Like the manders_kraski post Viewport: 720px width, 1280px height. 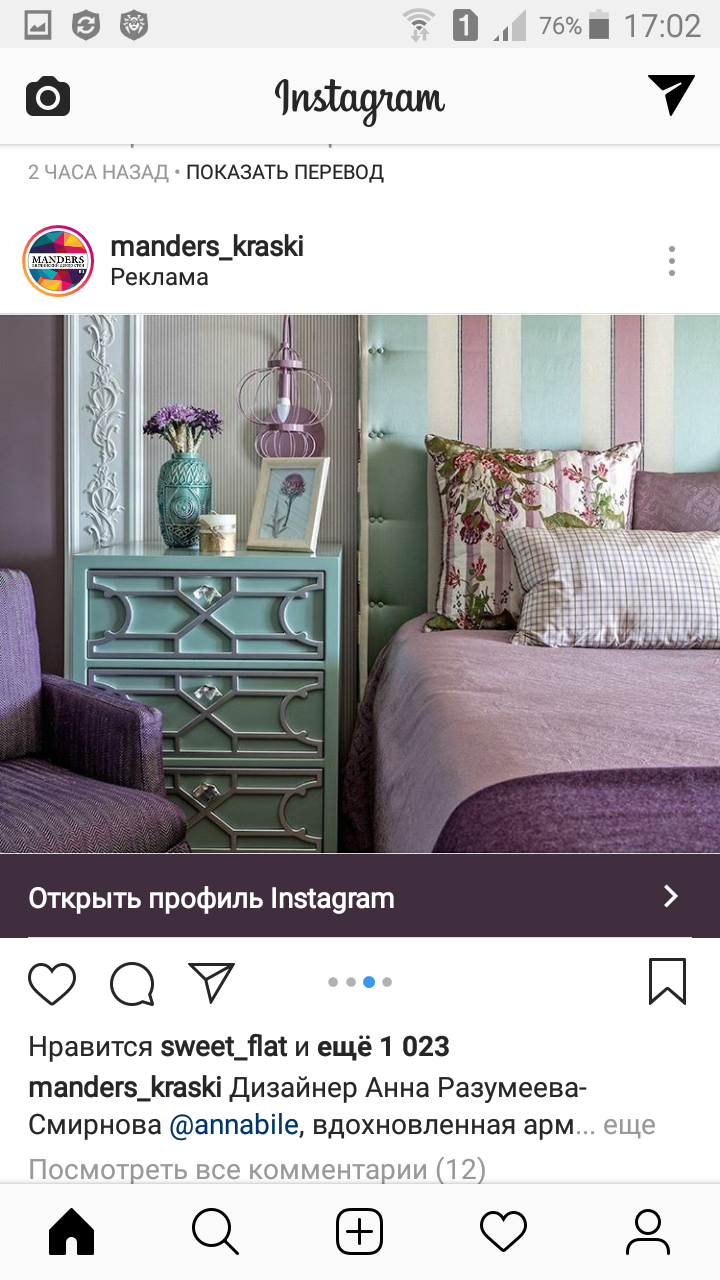click(x=52, y=983)
